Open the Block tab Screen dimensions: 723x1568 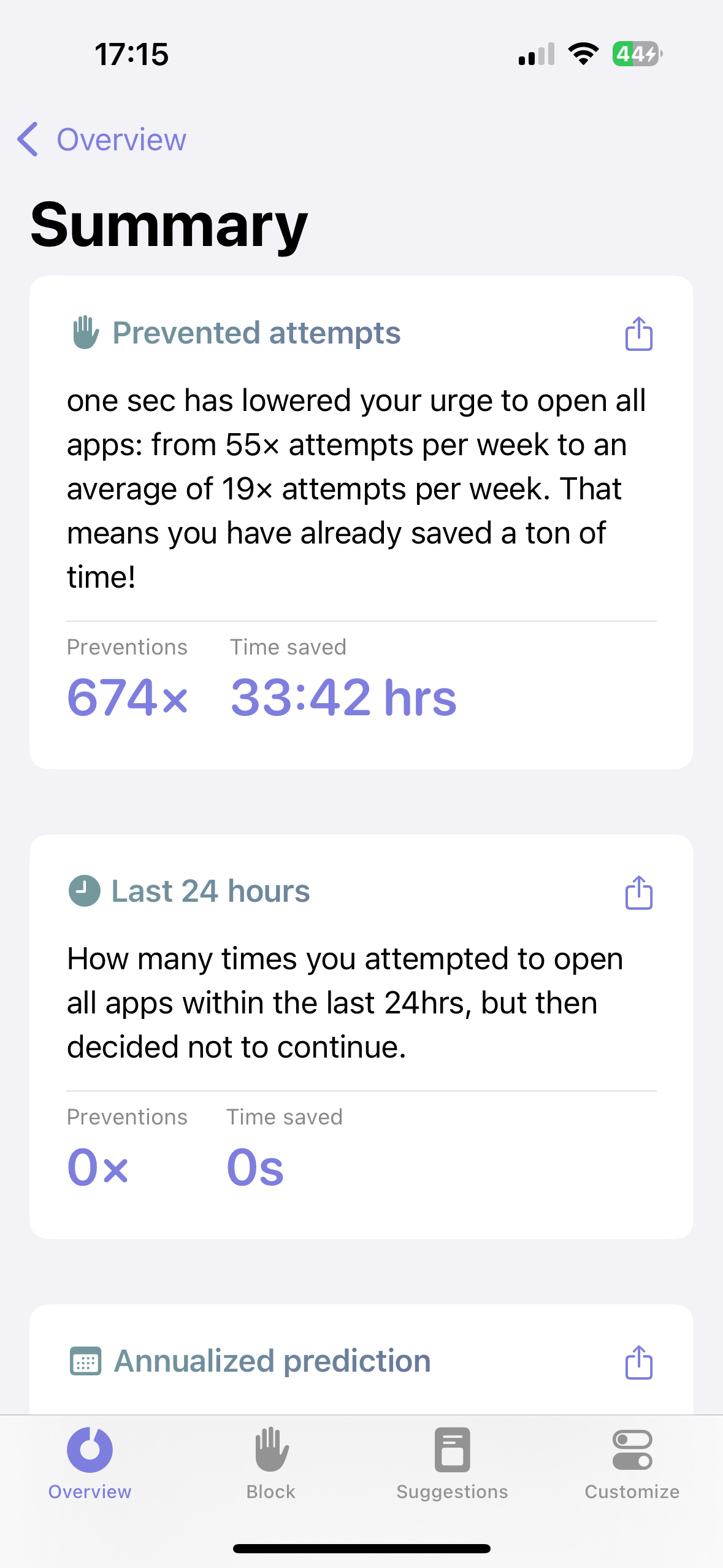271,1464
